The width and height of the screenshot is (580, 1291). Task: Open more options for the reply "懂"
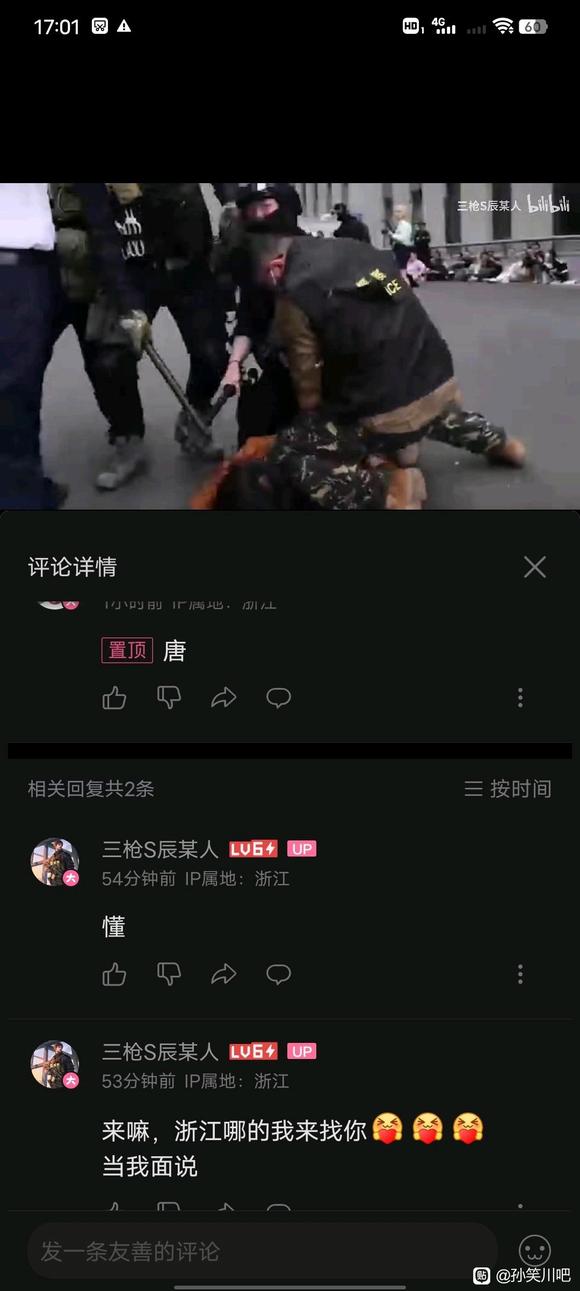point(520,974)
